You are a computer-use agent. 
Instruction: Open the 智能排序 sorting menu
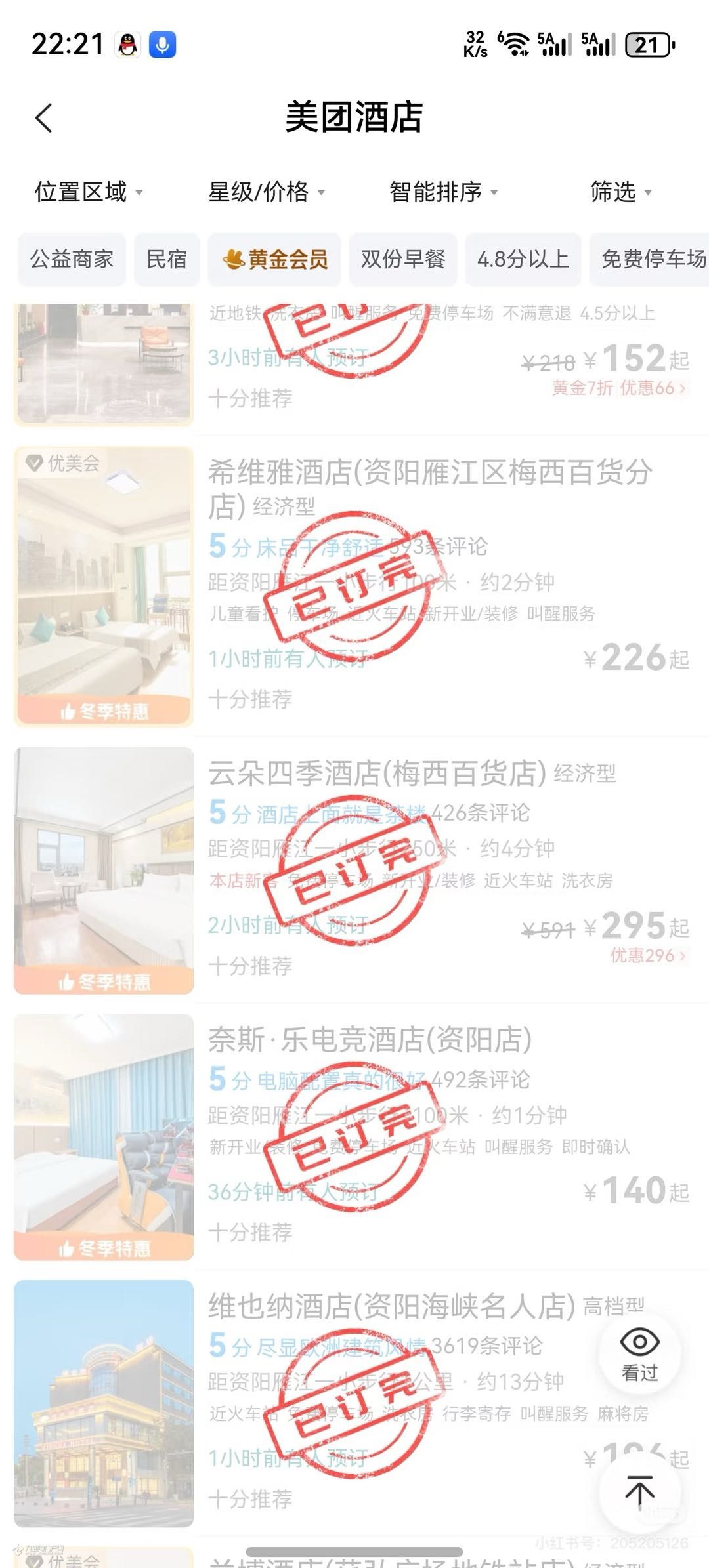coord(443,192)
